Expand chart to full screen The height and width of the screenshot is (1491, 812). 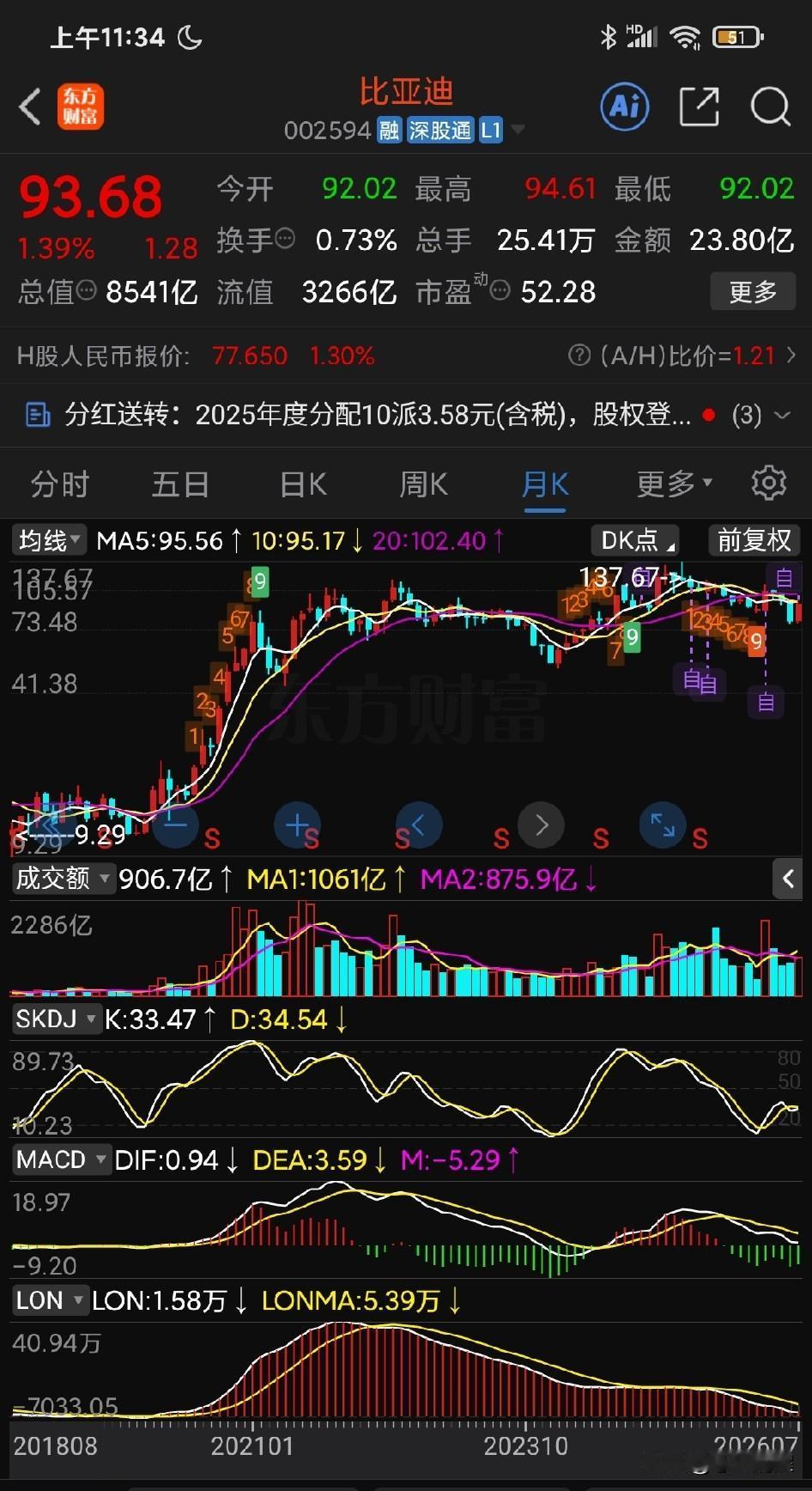tap(663, 825)
